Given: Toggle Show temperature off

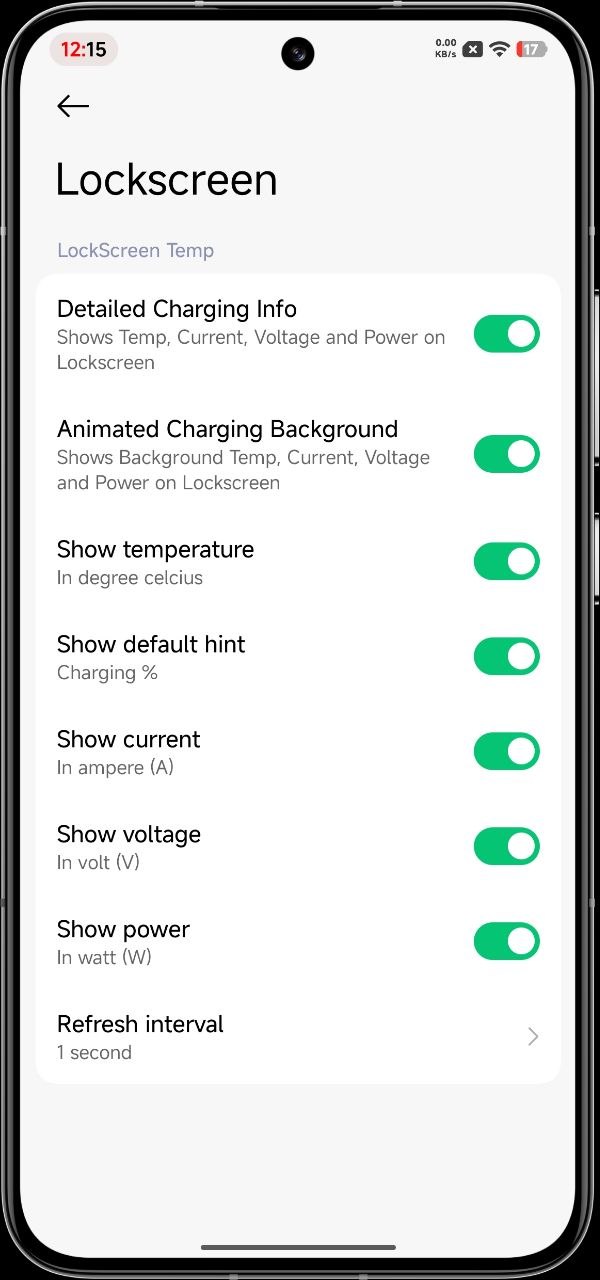Looking at the screenshot, I should (507, 562).
